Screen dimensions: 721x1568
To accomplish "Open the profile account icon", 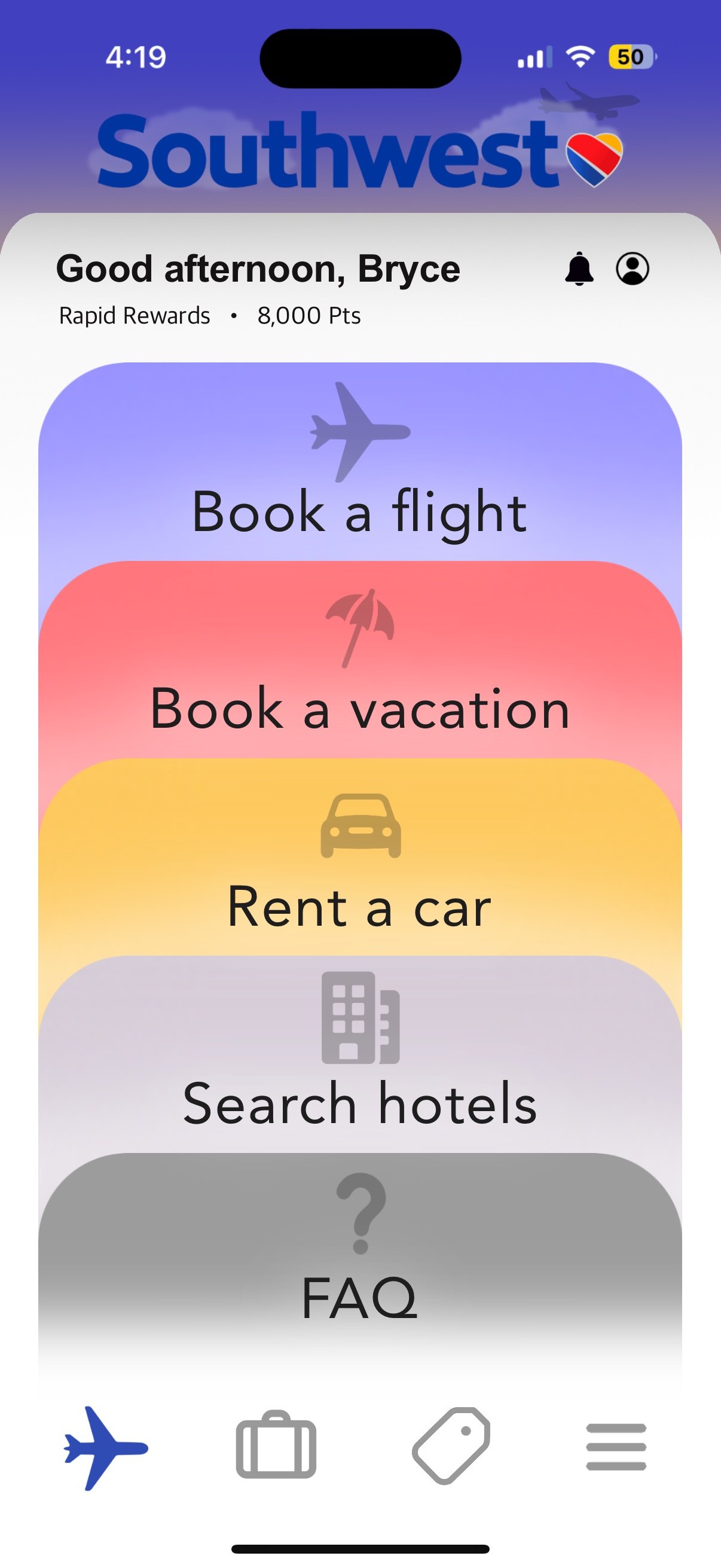I will 633,269.
